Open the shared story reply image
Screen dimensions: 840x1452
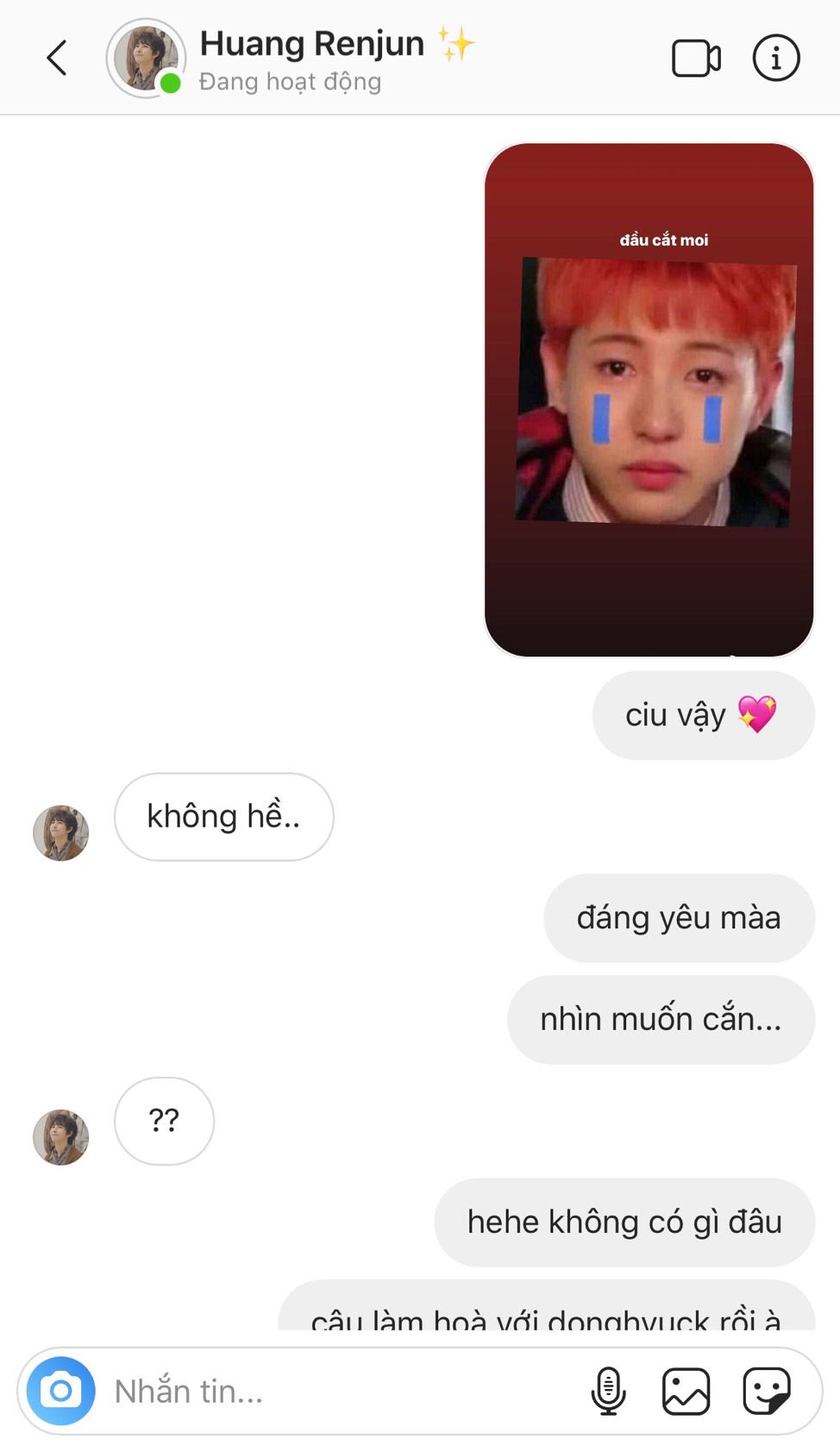(649, 399)
